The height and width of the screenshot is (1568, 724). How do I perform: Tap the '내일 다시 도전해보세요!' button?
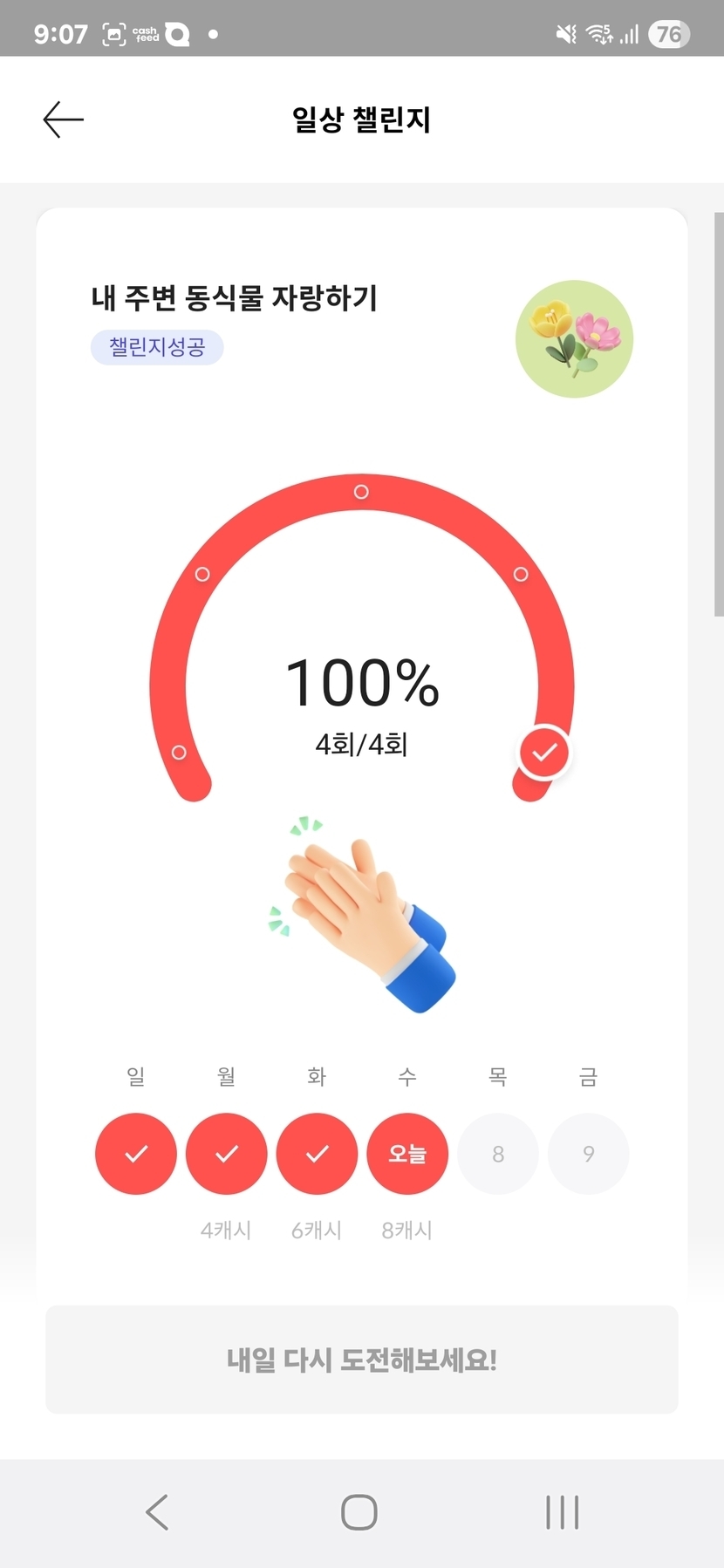pyautogui.click(x=362, y=1360)
